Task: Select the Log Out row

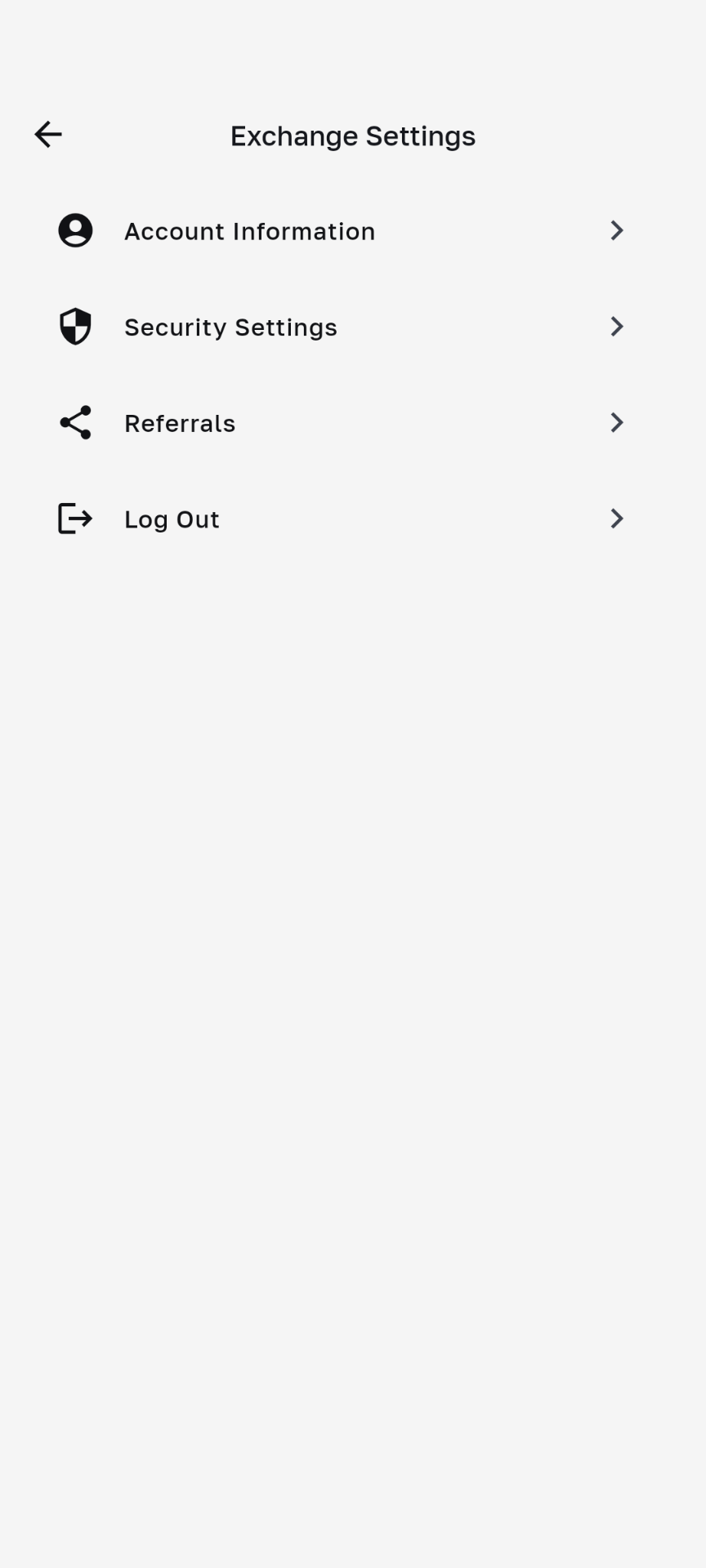Action: [x=172, y=519]
